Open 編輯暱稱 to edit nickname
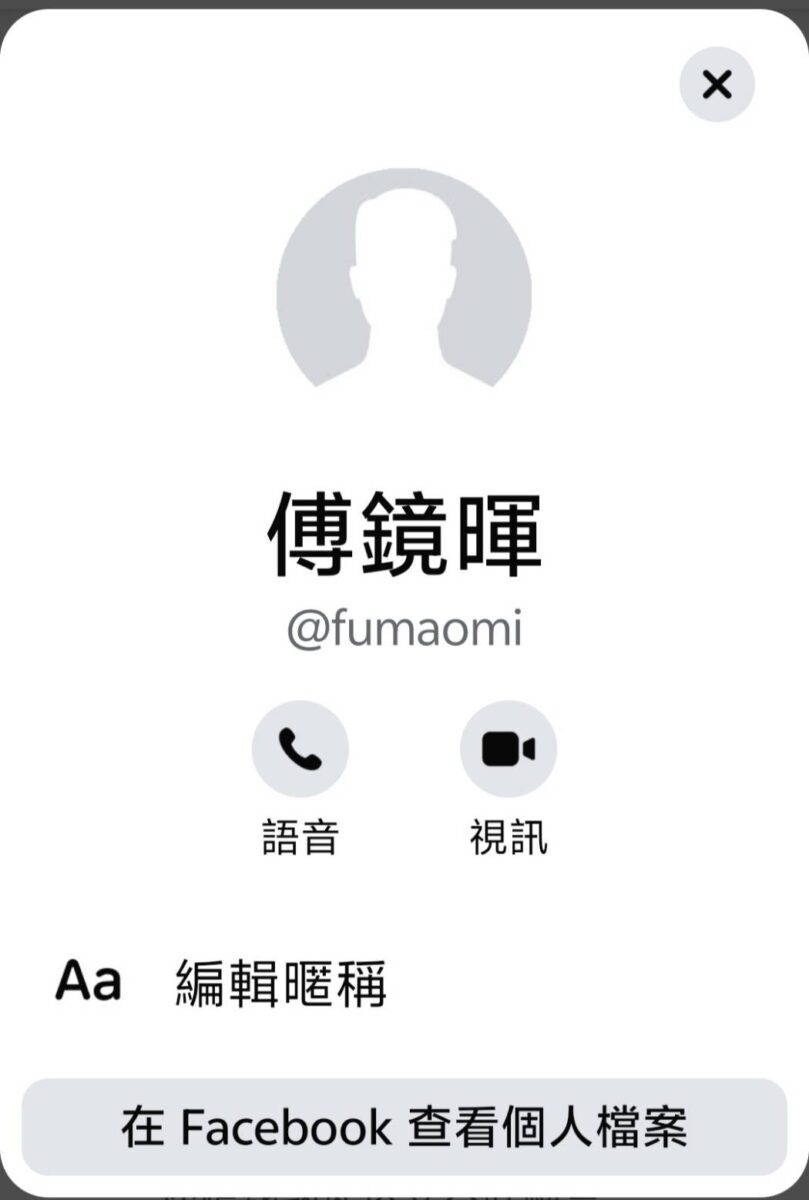 pyautogui.click(x=280, y=983)
